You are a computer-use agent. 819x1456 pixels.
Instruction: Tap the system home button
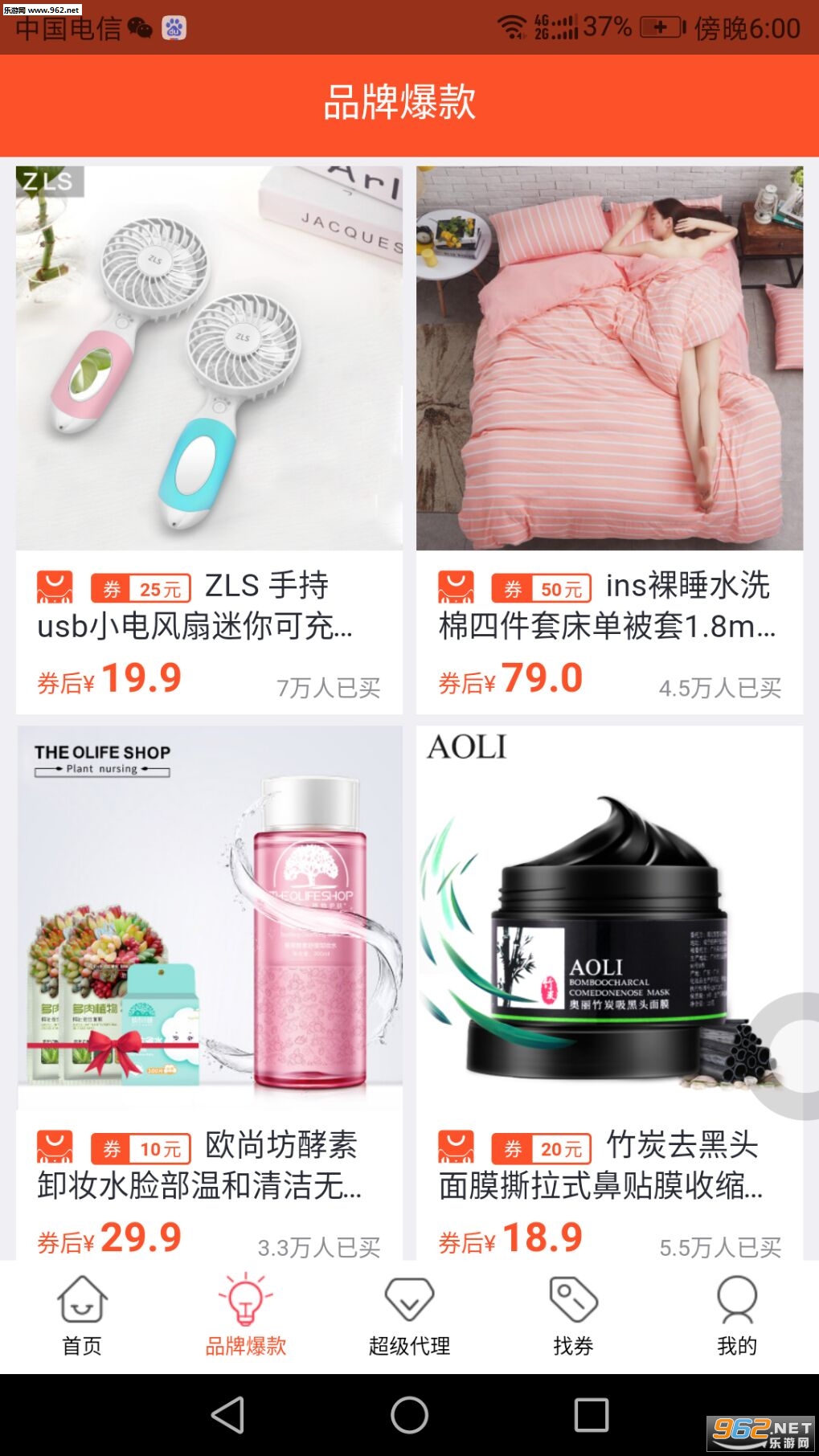tap(410, 1414)
